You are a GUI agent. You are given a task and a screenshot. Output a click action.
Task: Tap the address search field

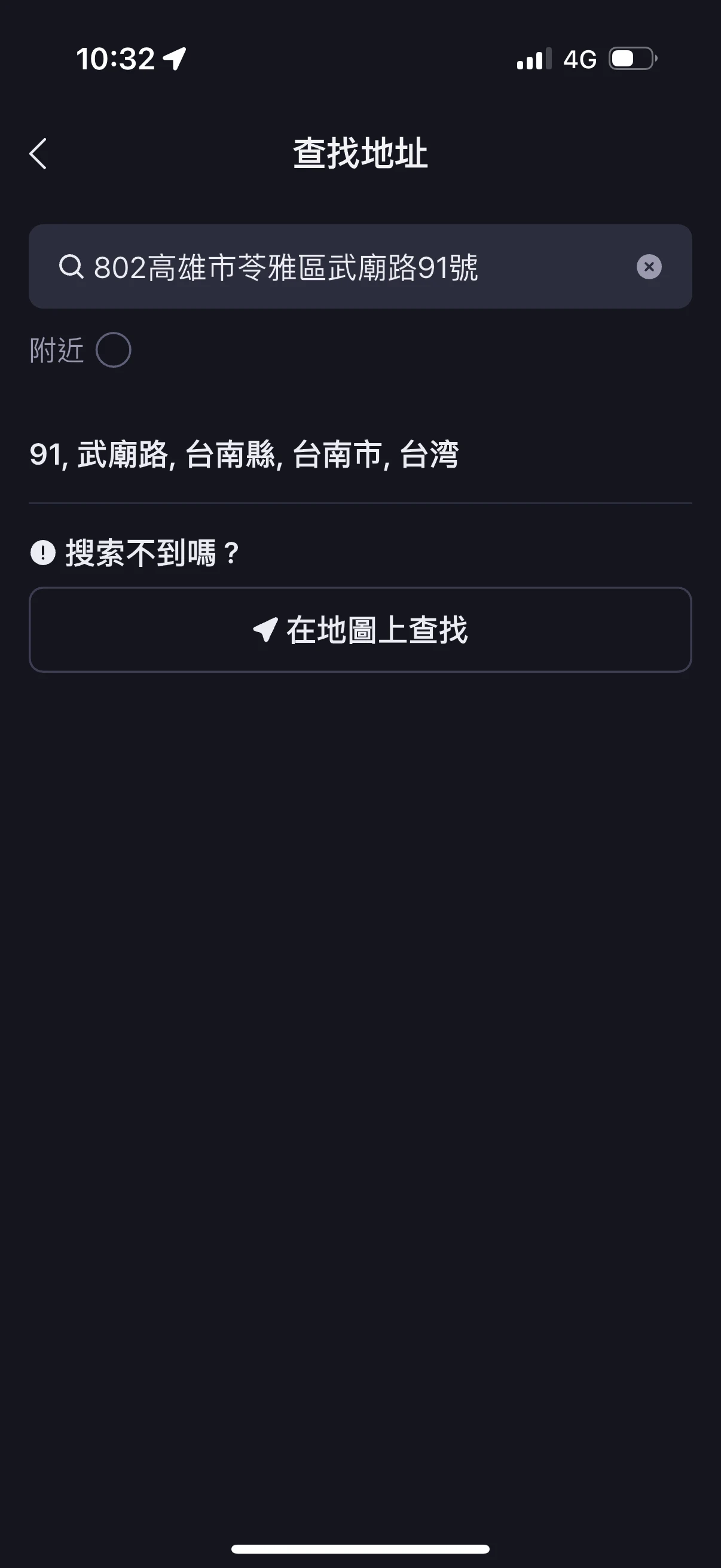360,267
